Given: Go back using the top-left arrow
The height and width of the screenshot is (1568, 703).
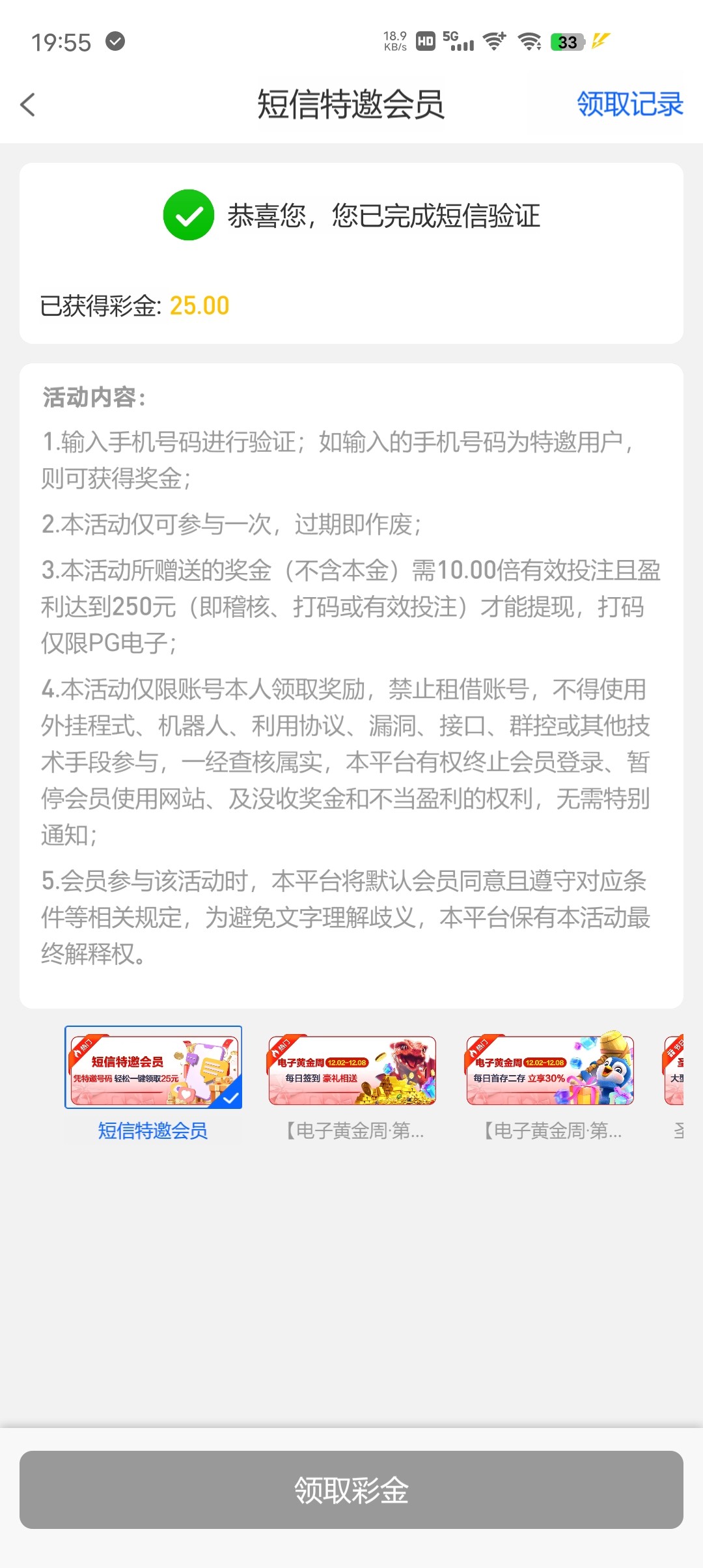Looking at the screenshot, I should 28,105.
